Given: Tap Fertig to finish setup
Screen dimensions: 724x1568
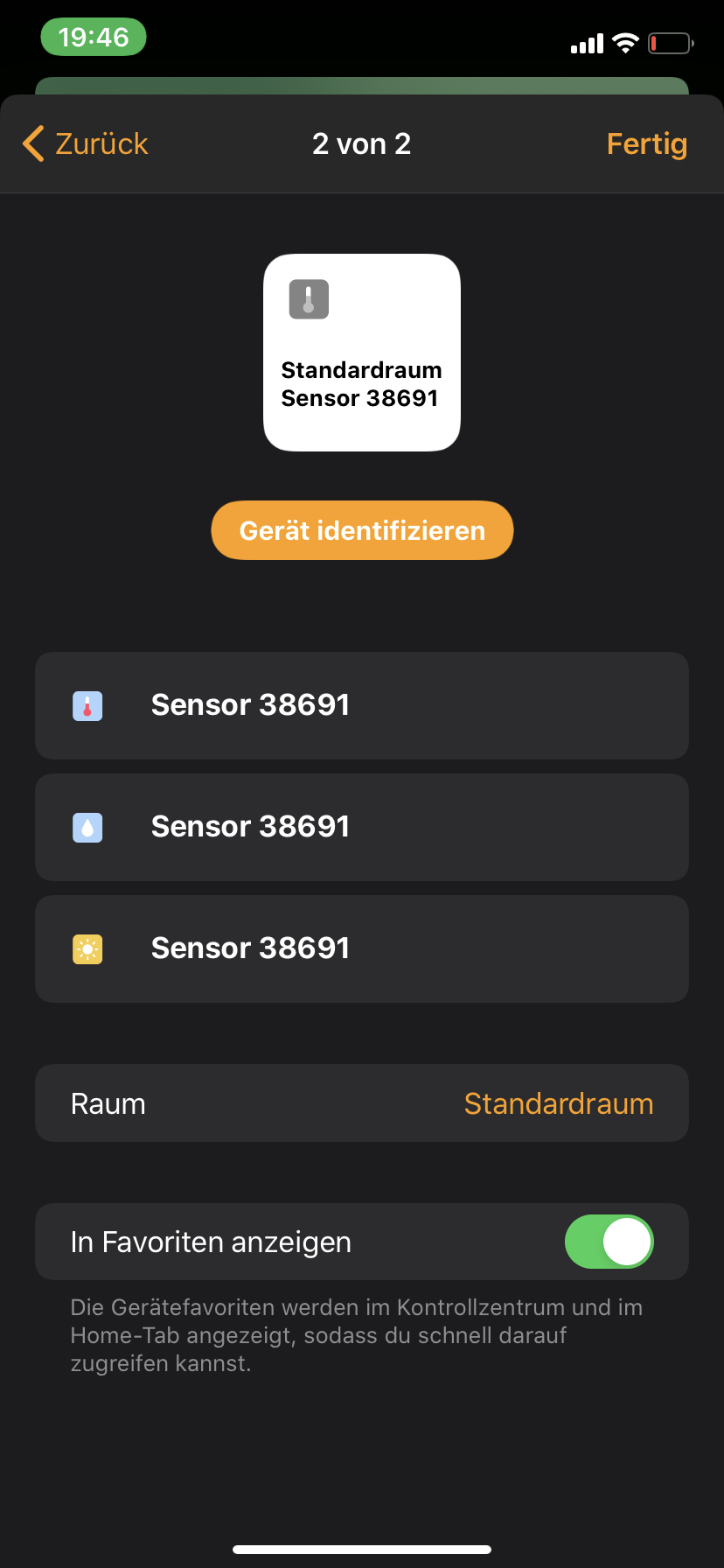Looking at the screenshot, I should 646,143.
